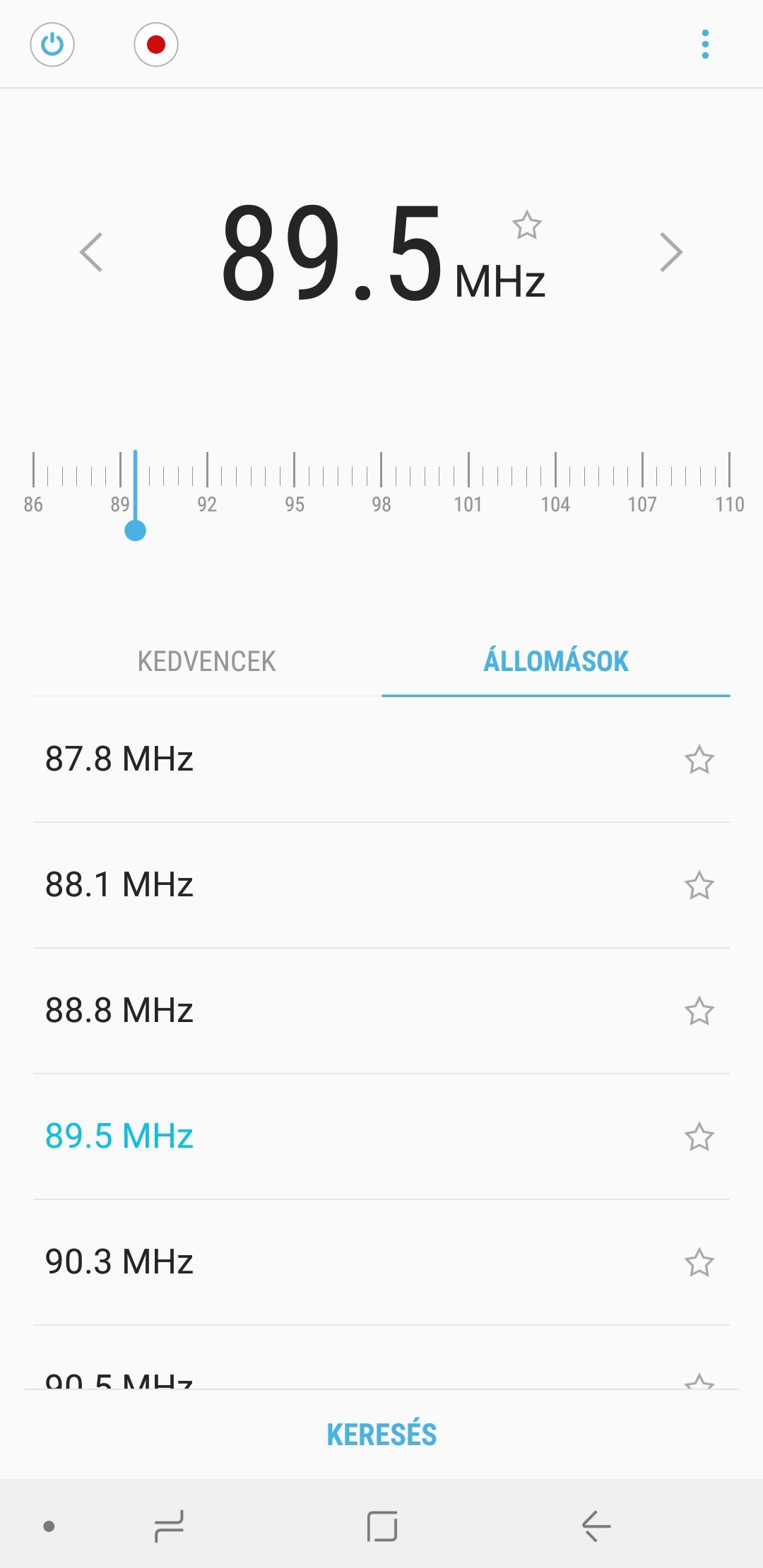Image resolution: width=763 pixels, height=1568 pixels.
Task: Mark 90.3 MHz as favorite
Action: click(x=699, y=1262)
